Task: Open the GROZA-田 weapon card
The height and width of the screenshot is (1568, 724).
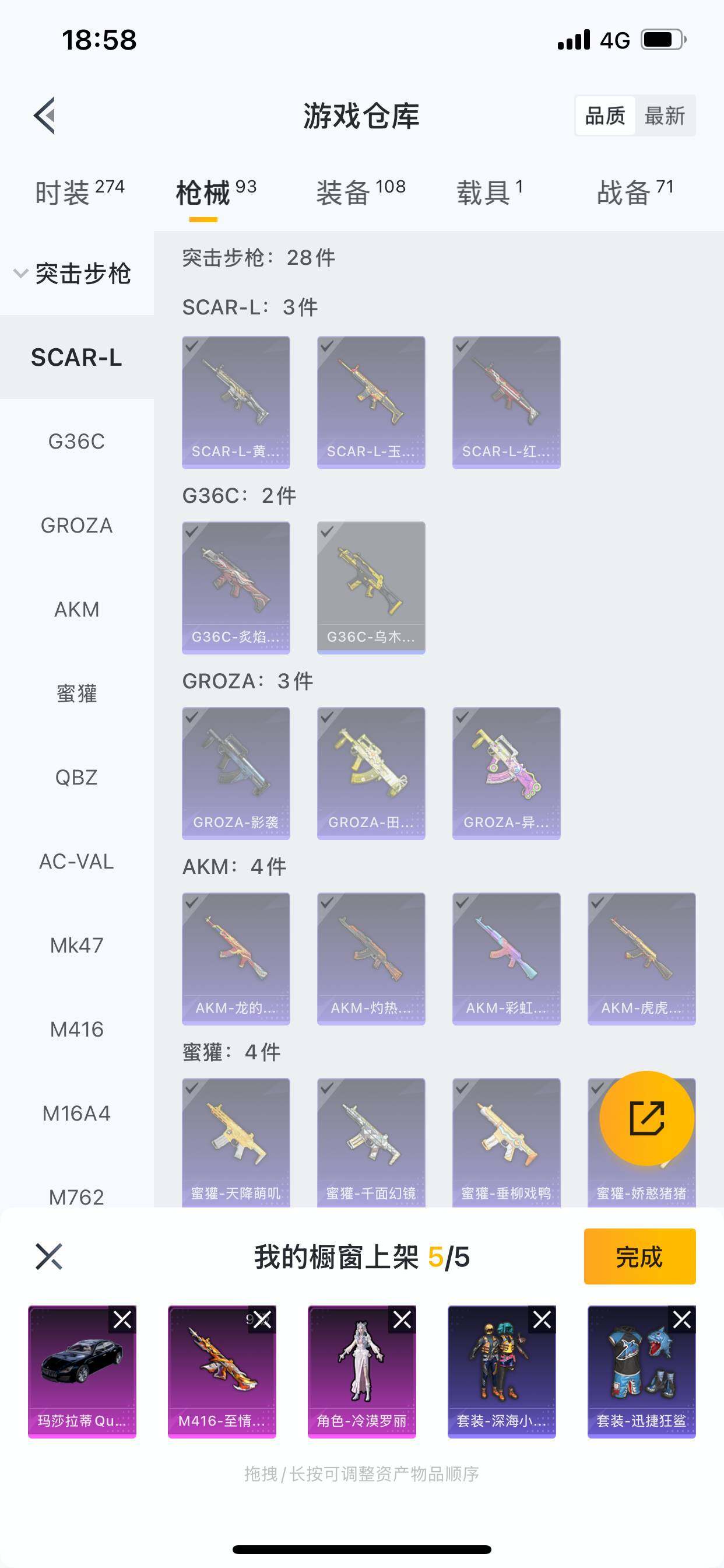Action: click(371, 773)
